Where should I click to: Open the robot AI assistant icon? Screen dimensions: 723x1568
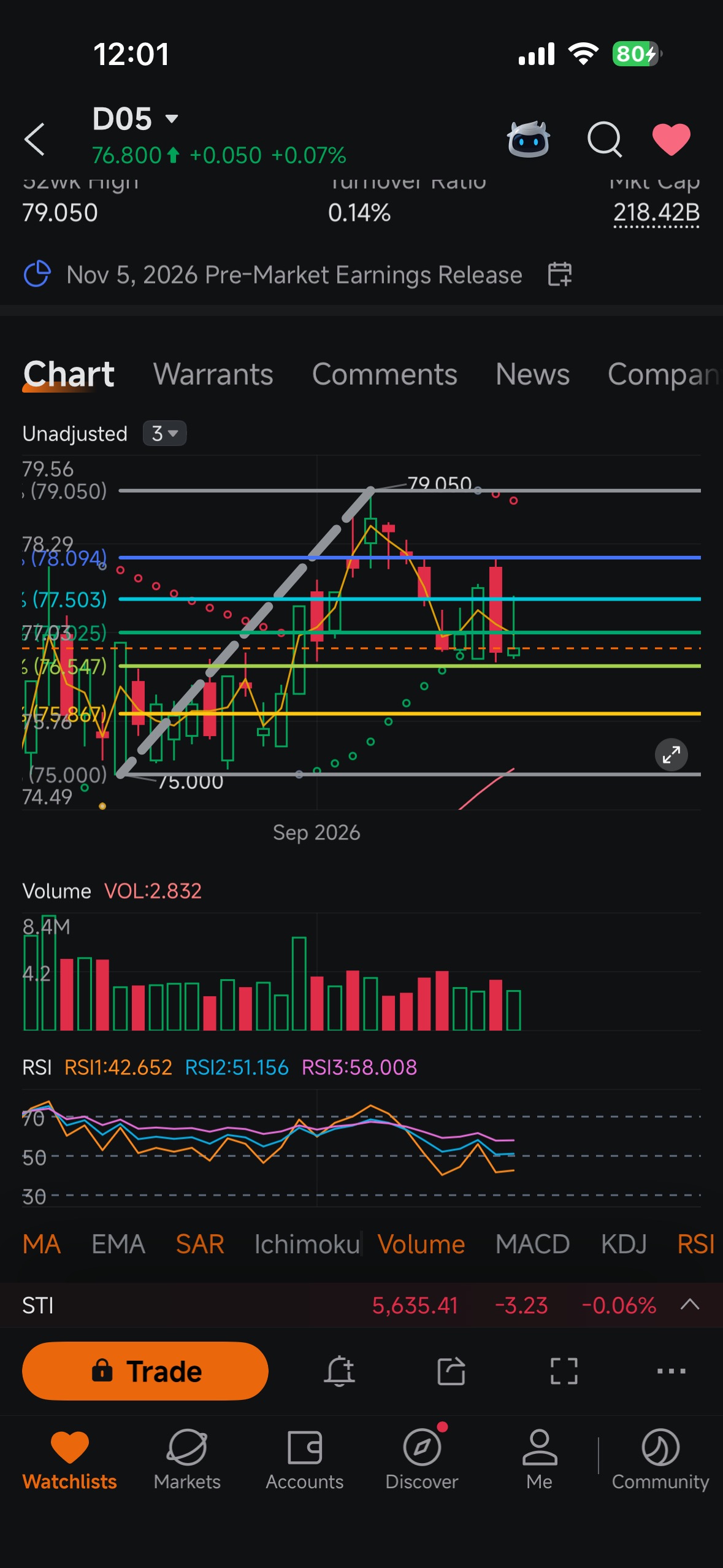[x=528, y=139]
